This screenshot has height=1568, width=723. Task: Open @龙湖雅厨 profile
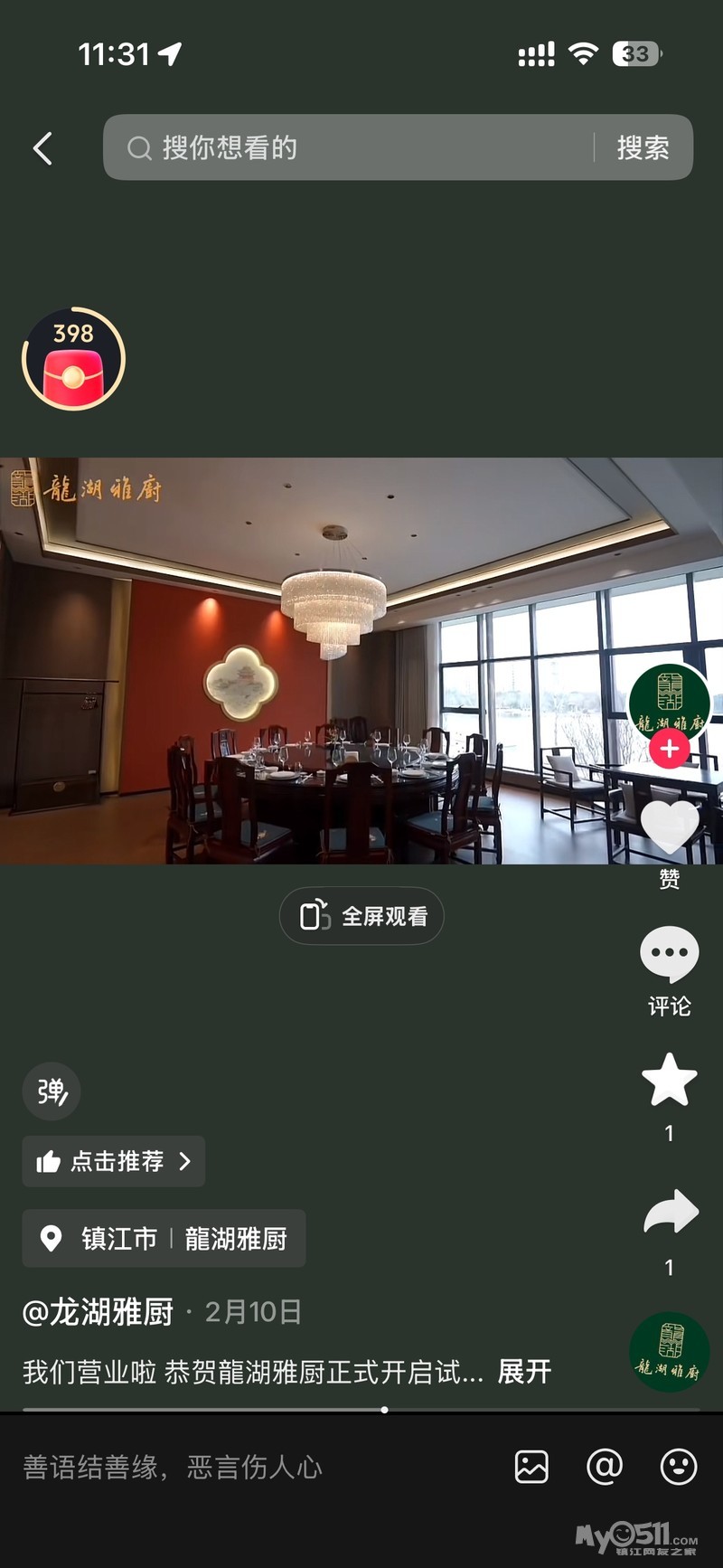tap(99, 1311)
